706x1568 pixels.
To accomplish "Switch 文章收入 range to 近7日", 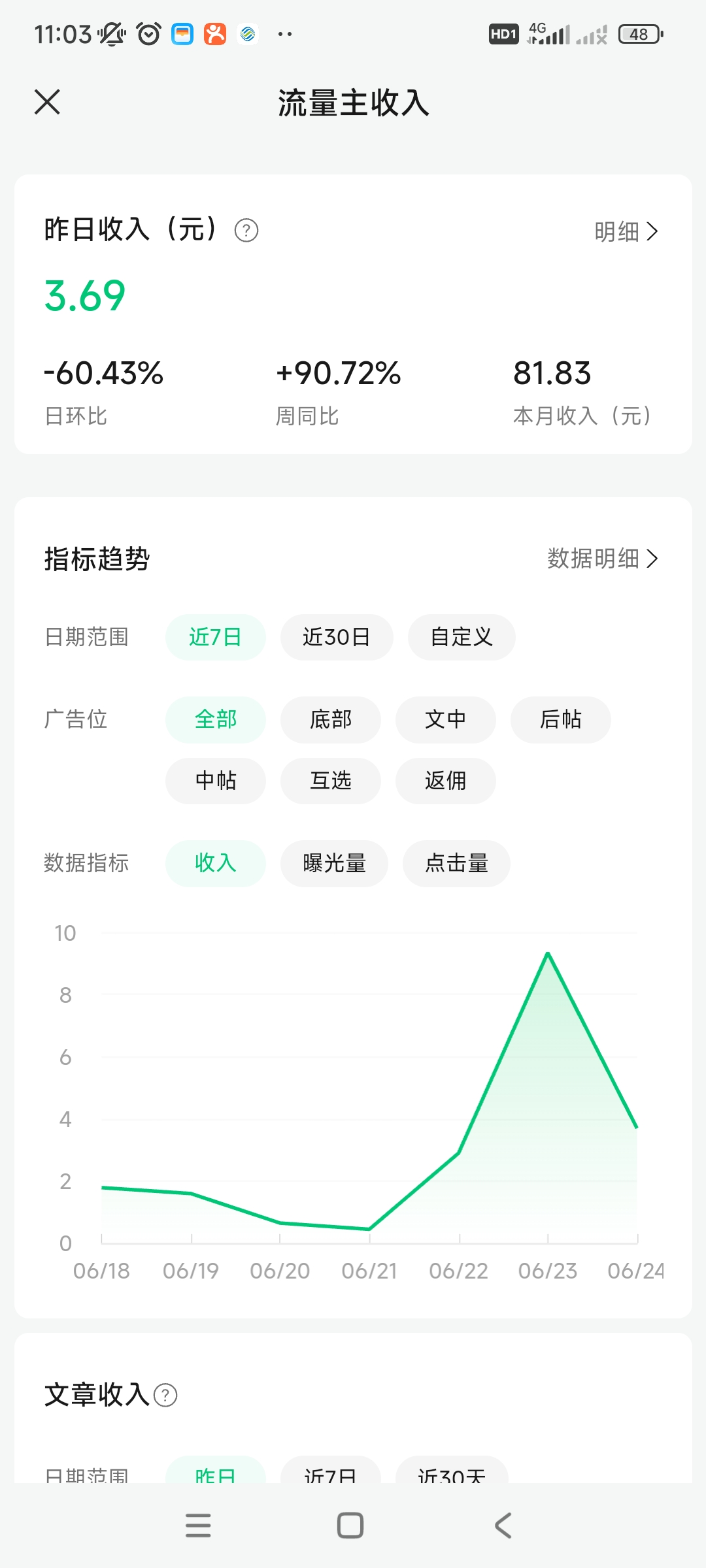I will pyautogui.click(x=331, y=1478).
